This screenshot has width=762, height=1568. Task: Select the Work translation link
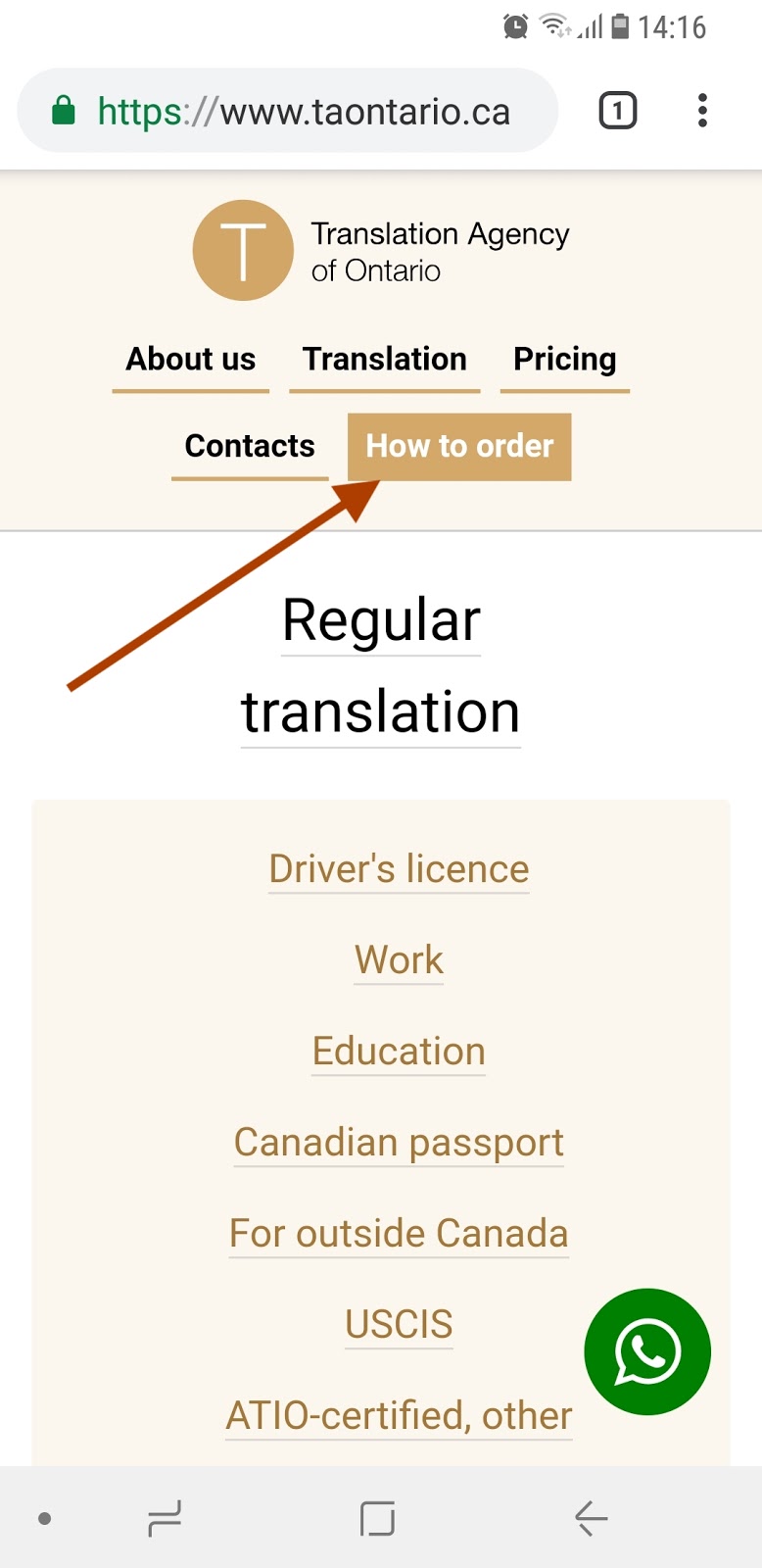(x=399, y=960)
